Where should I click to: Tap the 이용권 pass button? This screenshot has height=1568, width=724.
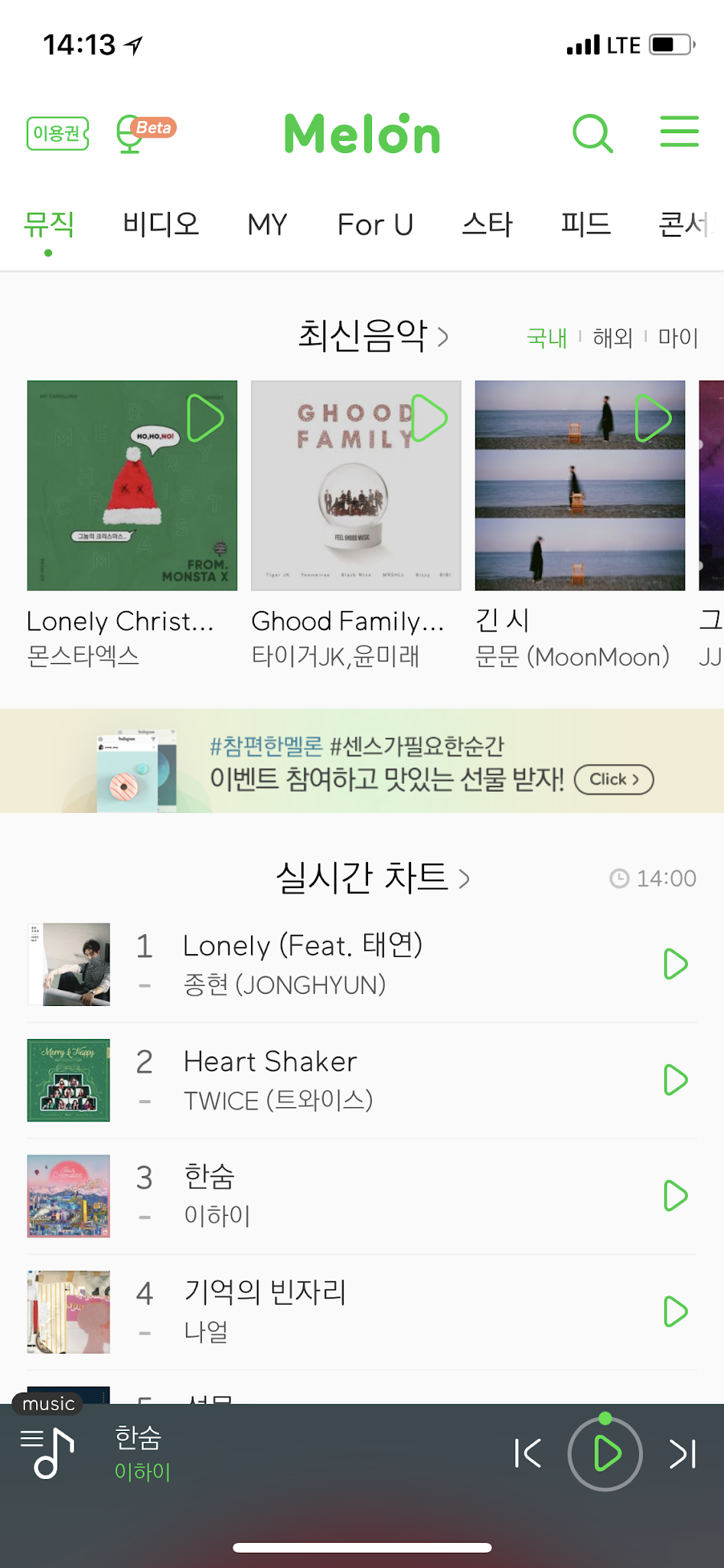click(x=57, y=134)
